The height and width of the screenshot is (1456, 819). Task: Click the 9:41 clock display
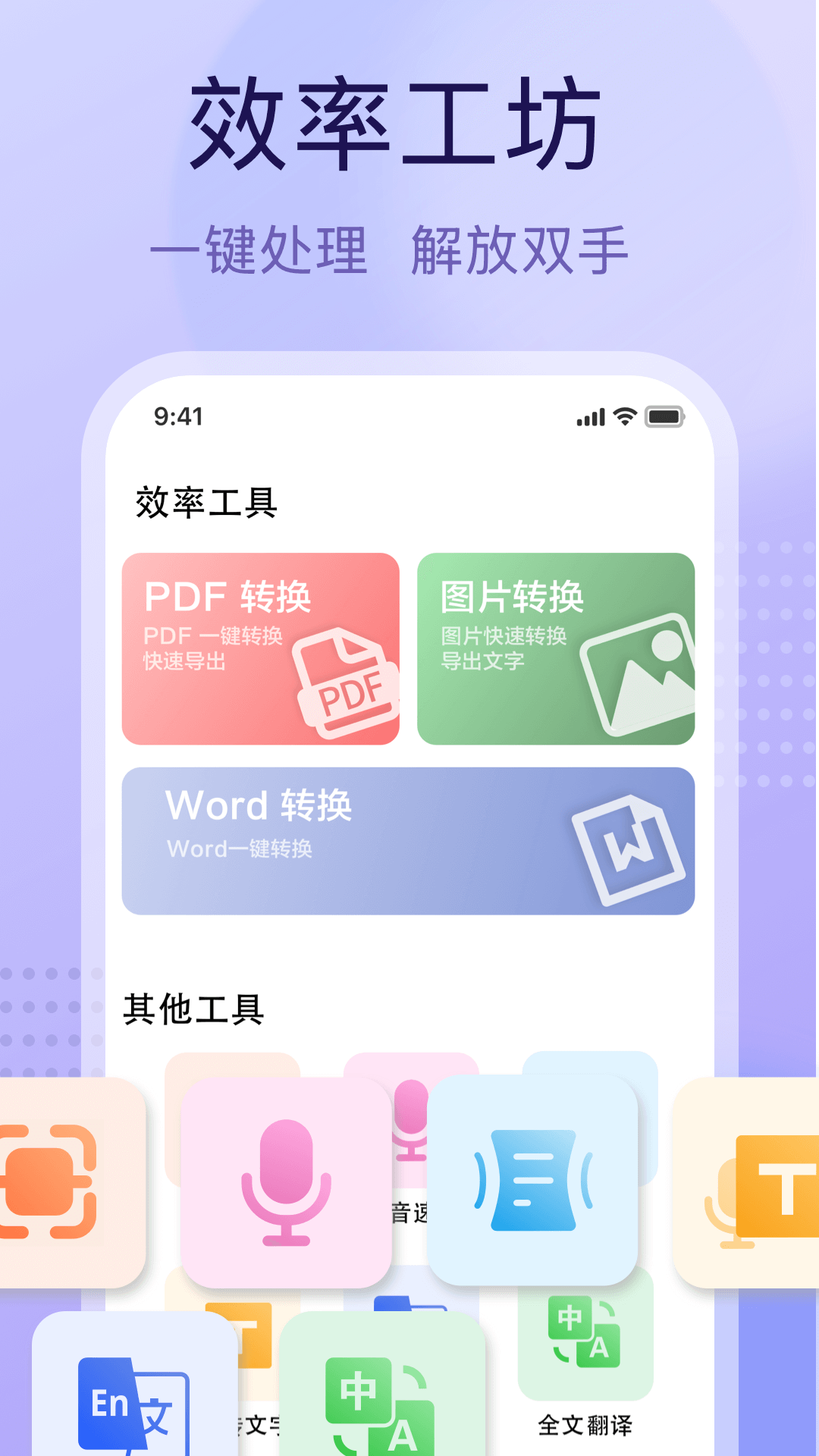pos(177,416)
